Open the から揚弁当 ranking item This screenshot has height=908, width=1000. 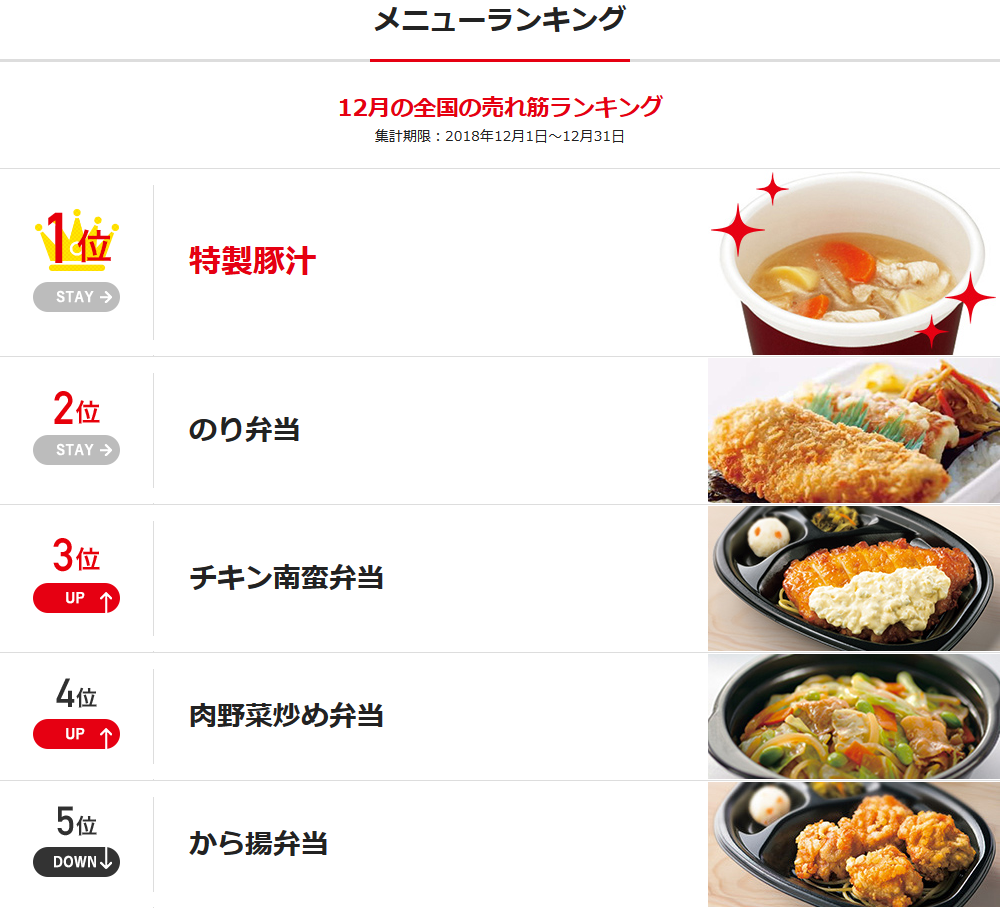tap(259, 844)
